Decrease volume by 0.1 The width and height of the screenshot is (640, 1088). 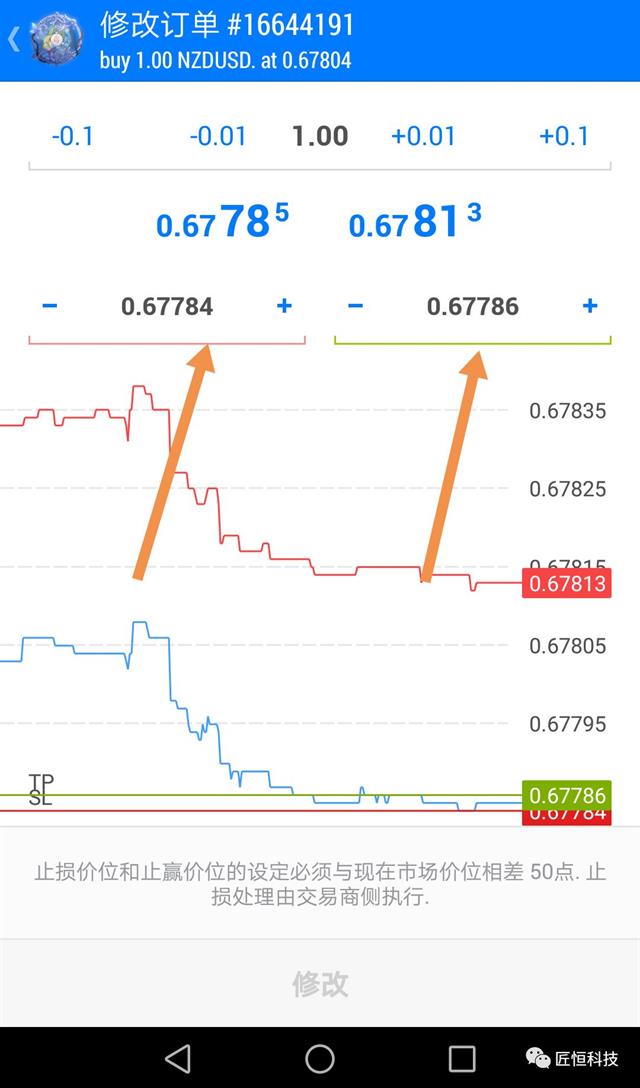click(x=72, y=136)
